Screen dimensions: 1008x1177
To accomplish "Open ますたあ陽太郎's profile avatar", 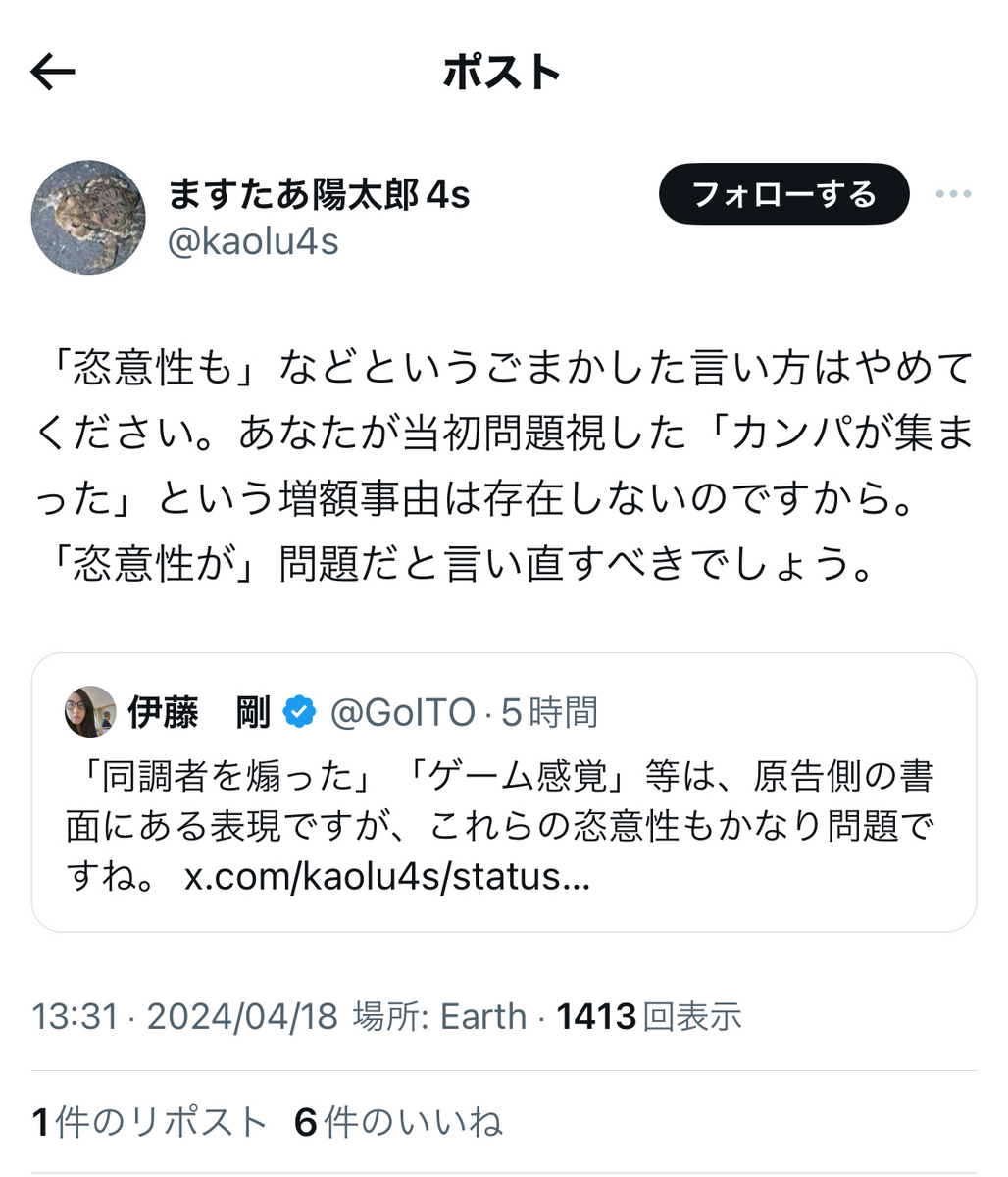I will coord(88,217).
